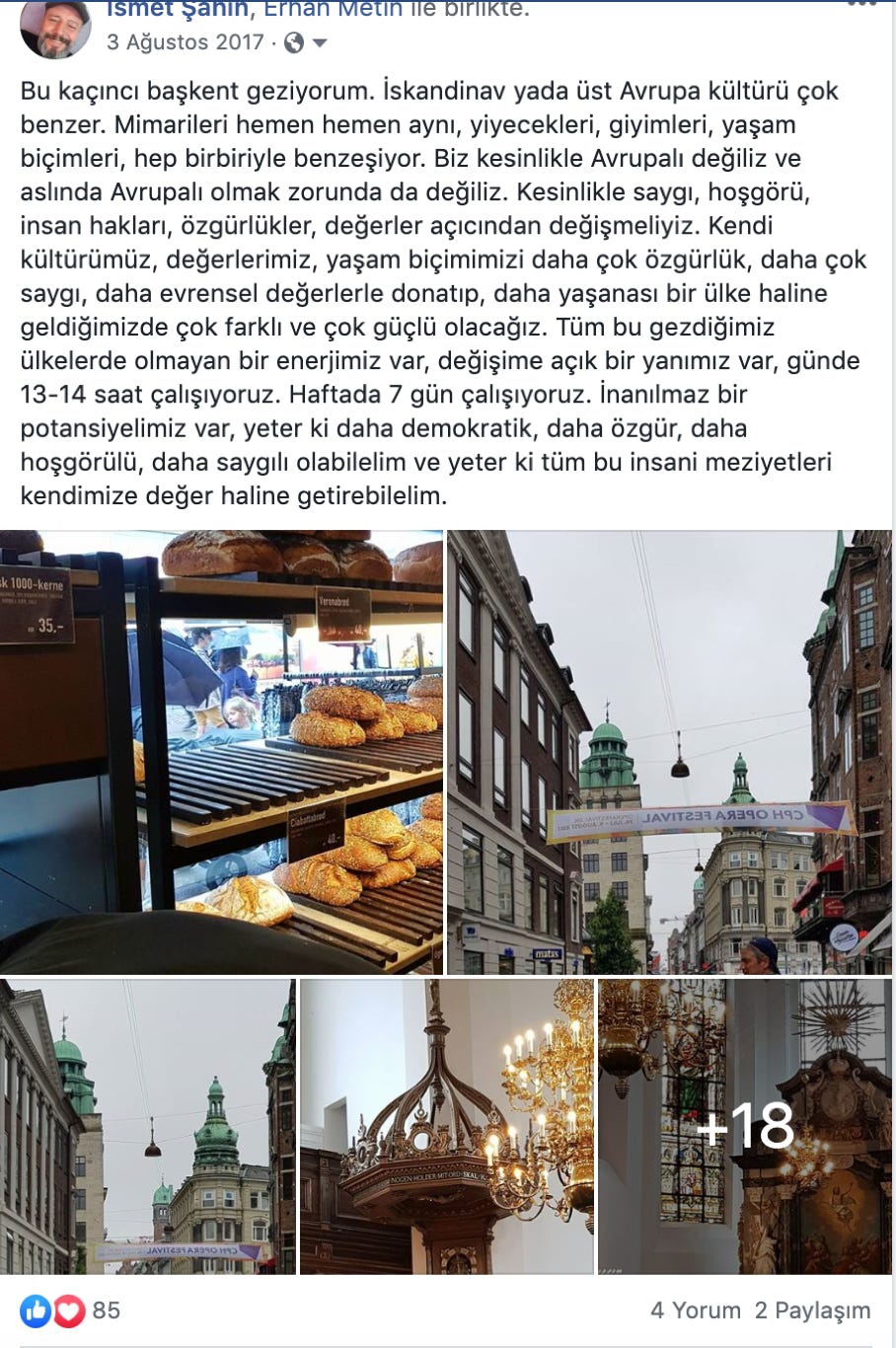Open the 3 Ağustos 2017 post timestamp

click(186, 42)
